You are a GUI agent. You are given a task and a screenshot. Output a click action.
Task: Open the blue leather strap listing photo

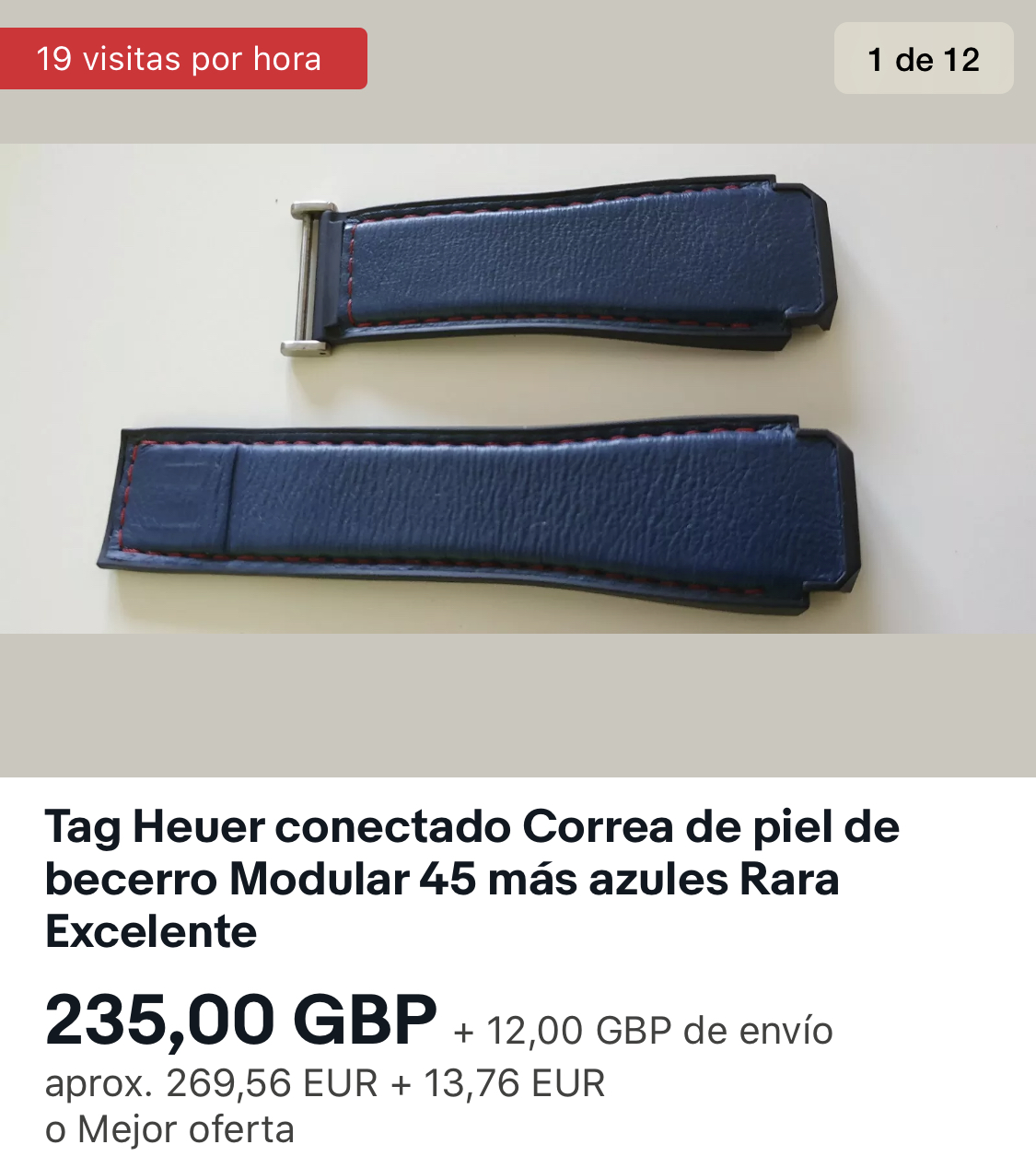518,389
